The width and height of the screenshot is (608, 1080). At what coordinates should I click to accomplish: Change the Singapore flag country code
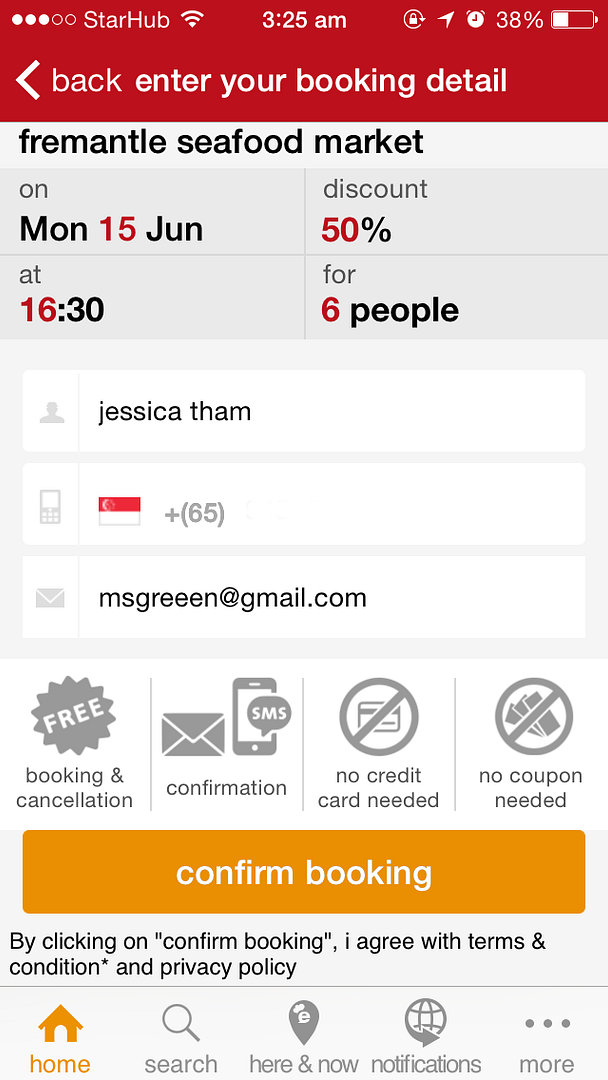(x=120, y=511)
